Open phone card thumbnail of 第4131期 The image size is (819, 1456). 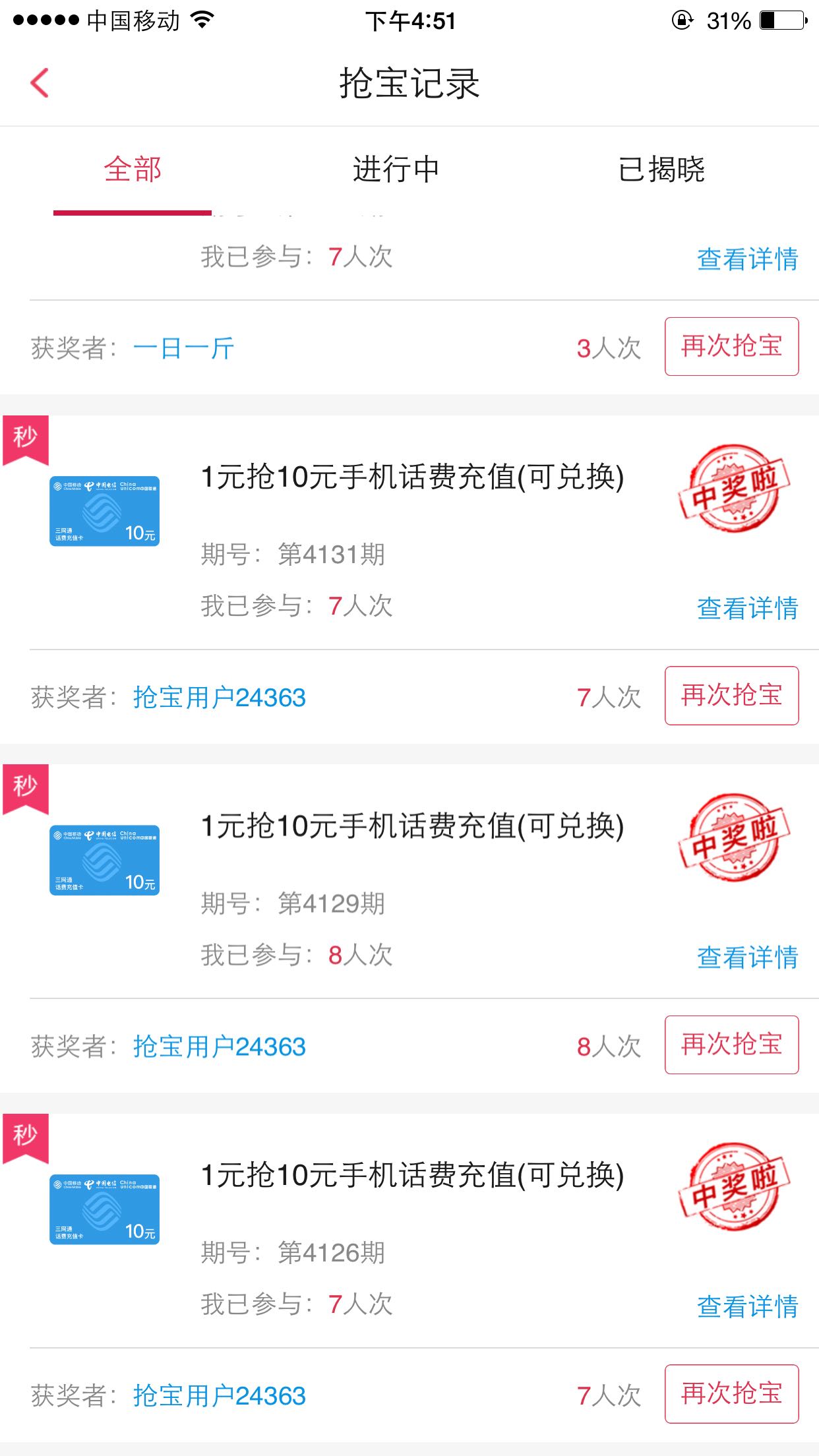click(104, 511)
